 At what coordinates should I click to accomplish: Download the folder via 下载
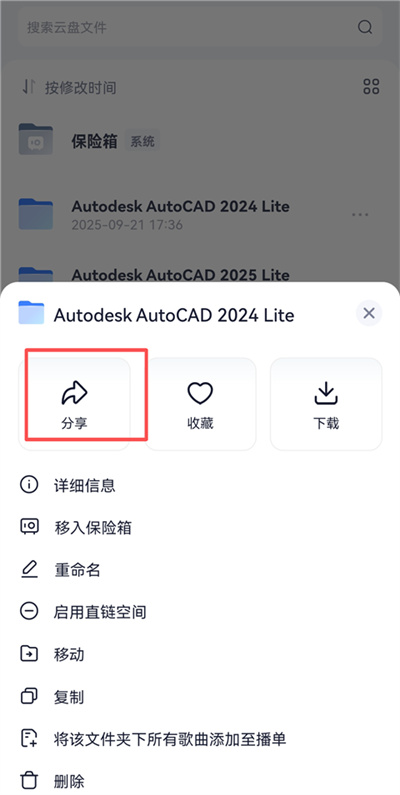point(326,404)
